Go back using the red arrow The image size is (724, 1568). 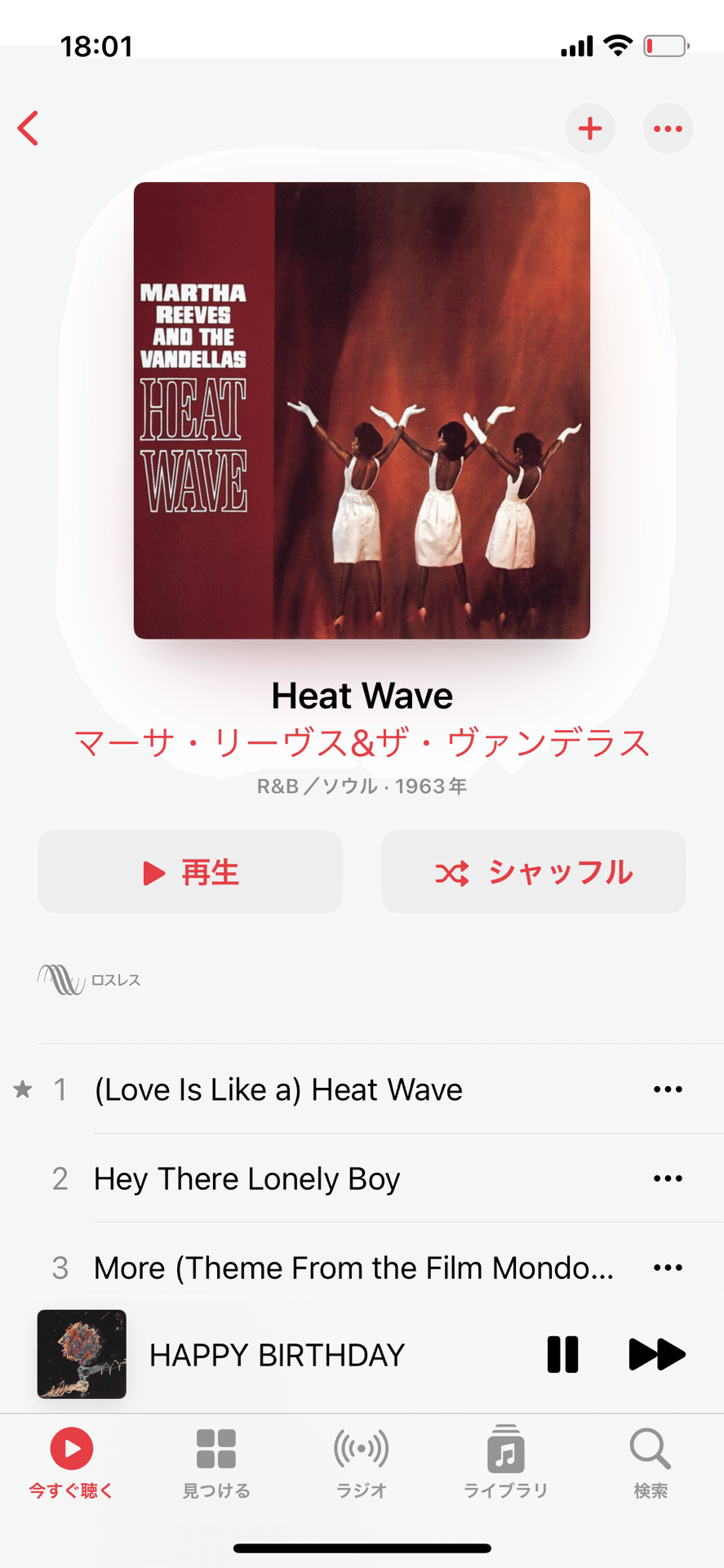point(29,128)
